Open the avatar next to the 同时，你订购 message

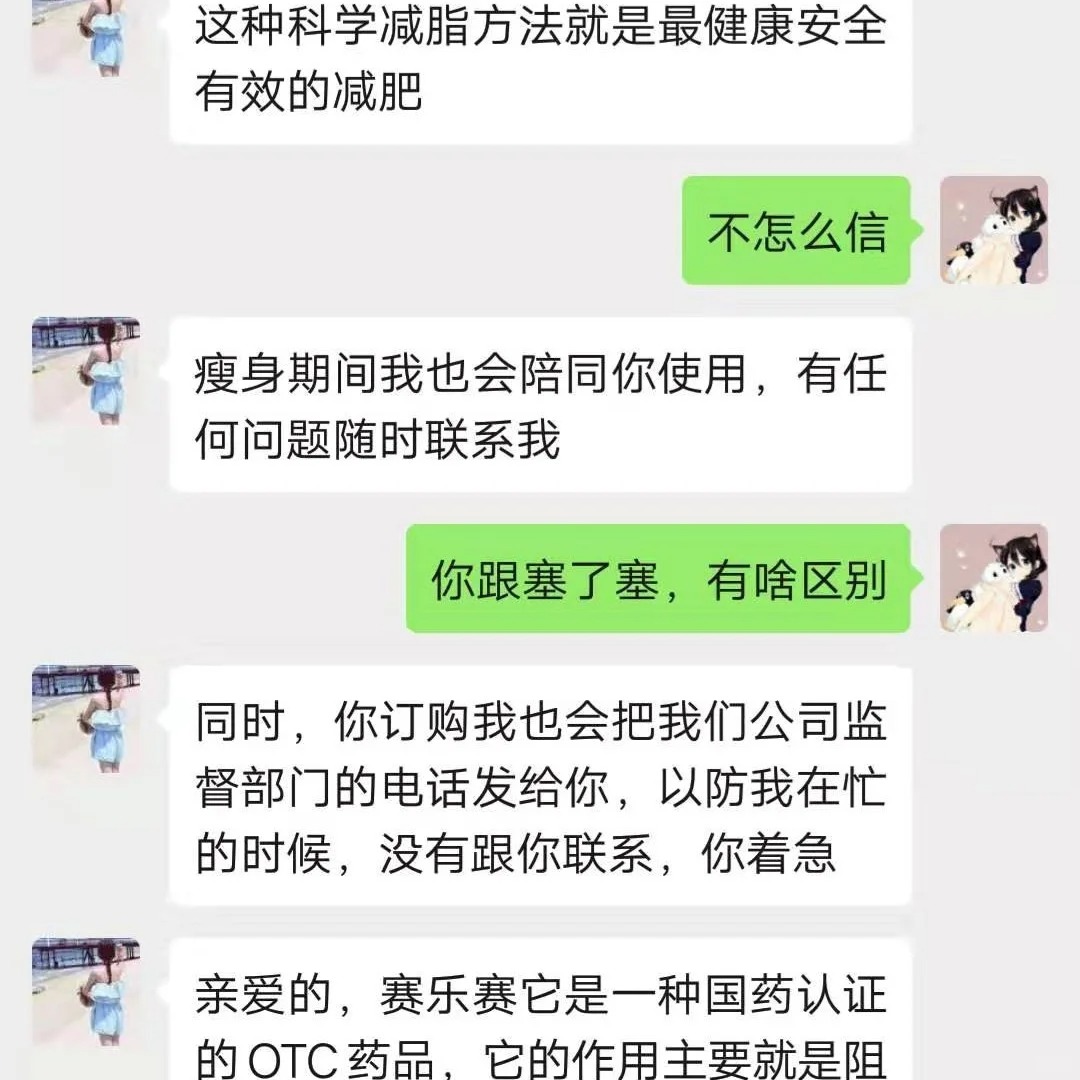pyautogui.click(x=86, y=719)
